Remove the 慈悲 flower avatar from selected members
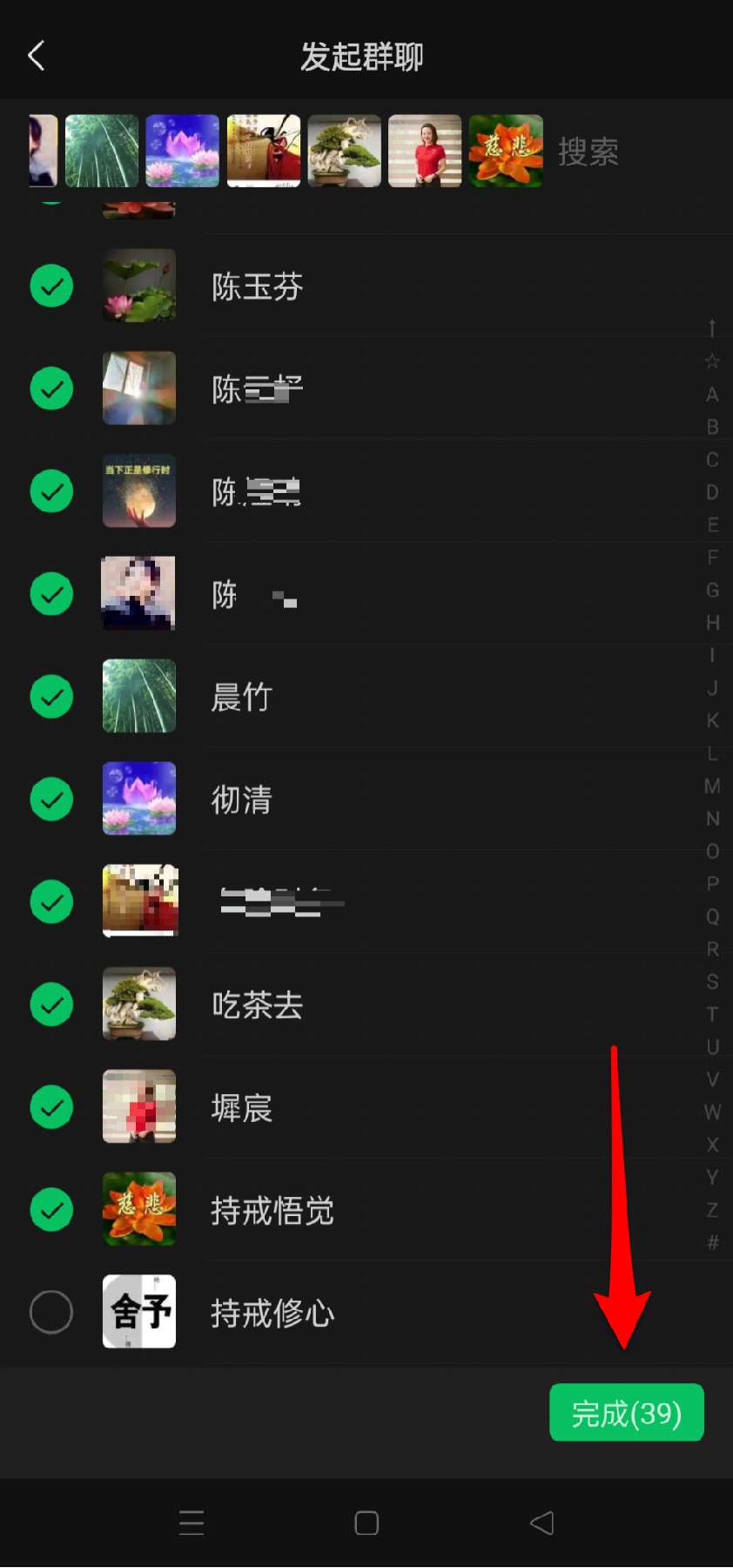Viewport: 733px width, 1568px height. (x=506, y=152)
